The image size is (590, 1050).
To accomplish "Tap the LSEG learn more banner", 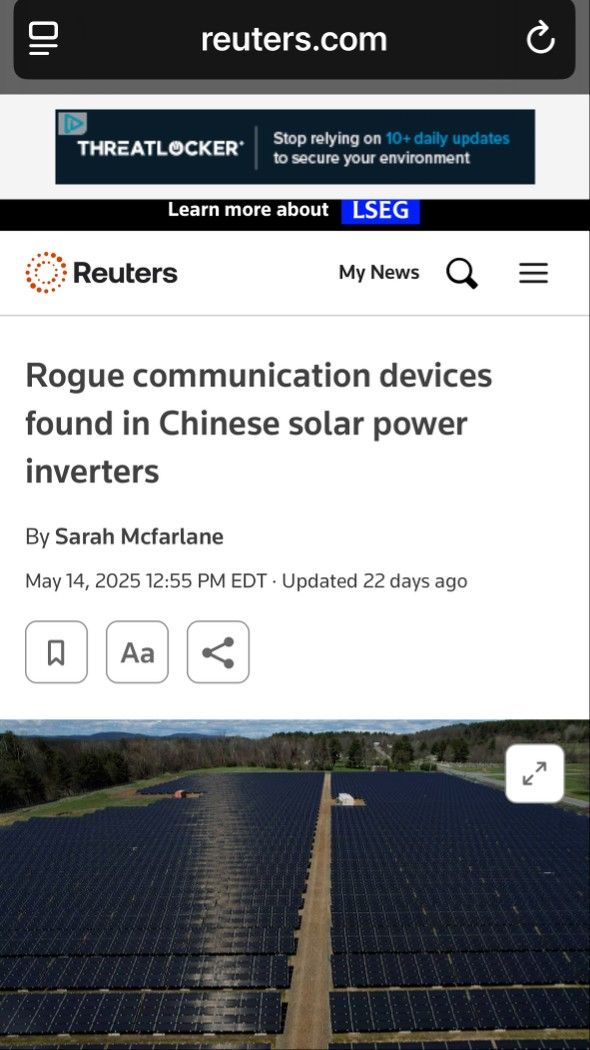I will point(295,210).
